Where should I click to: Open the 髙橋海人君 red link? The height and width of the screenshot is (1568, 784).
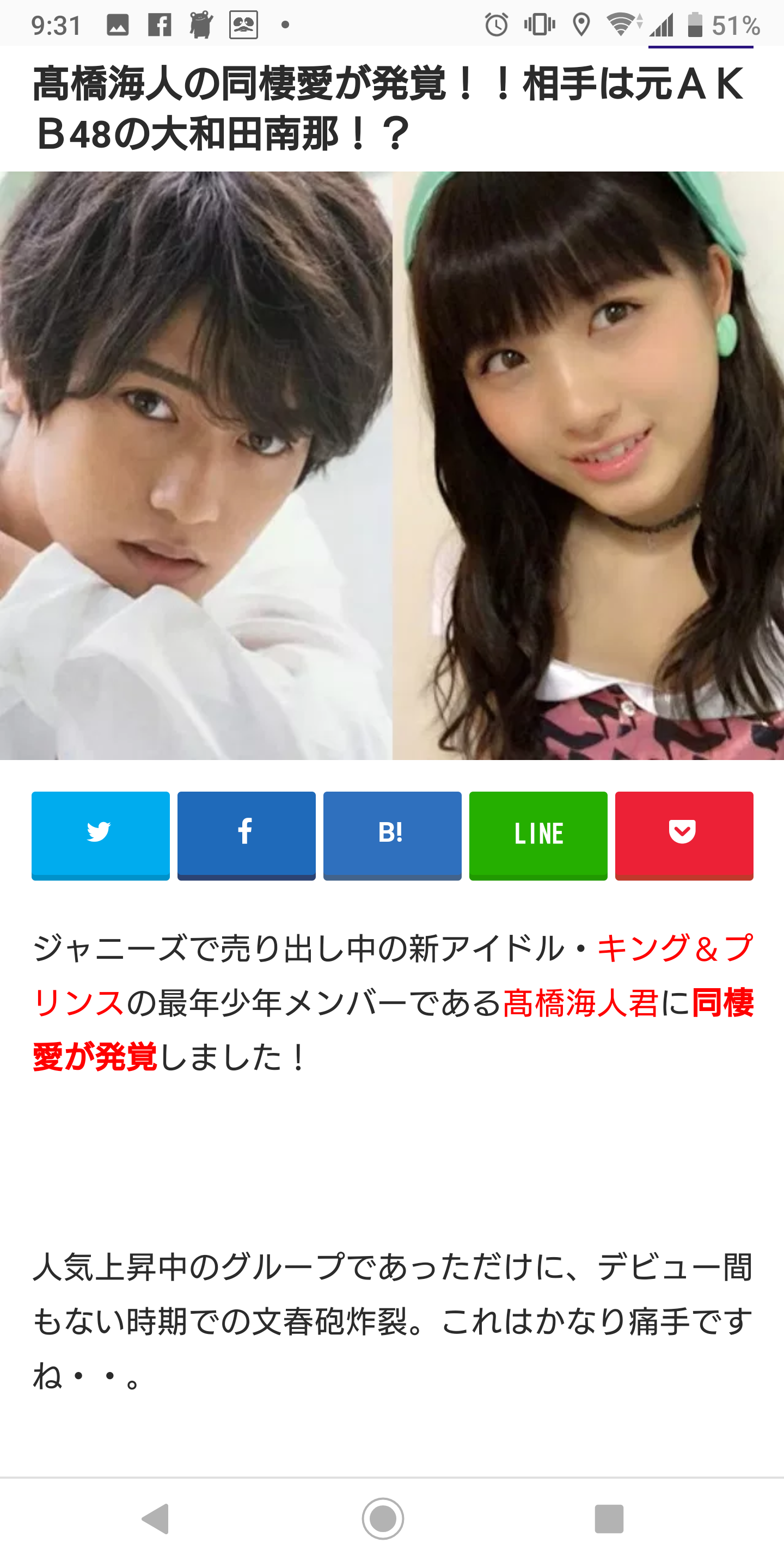[580, 1002]
